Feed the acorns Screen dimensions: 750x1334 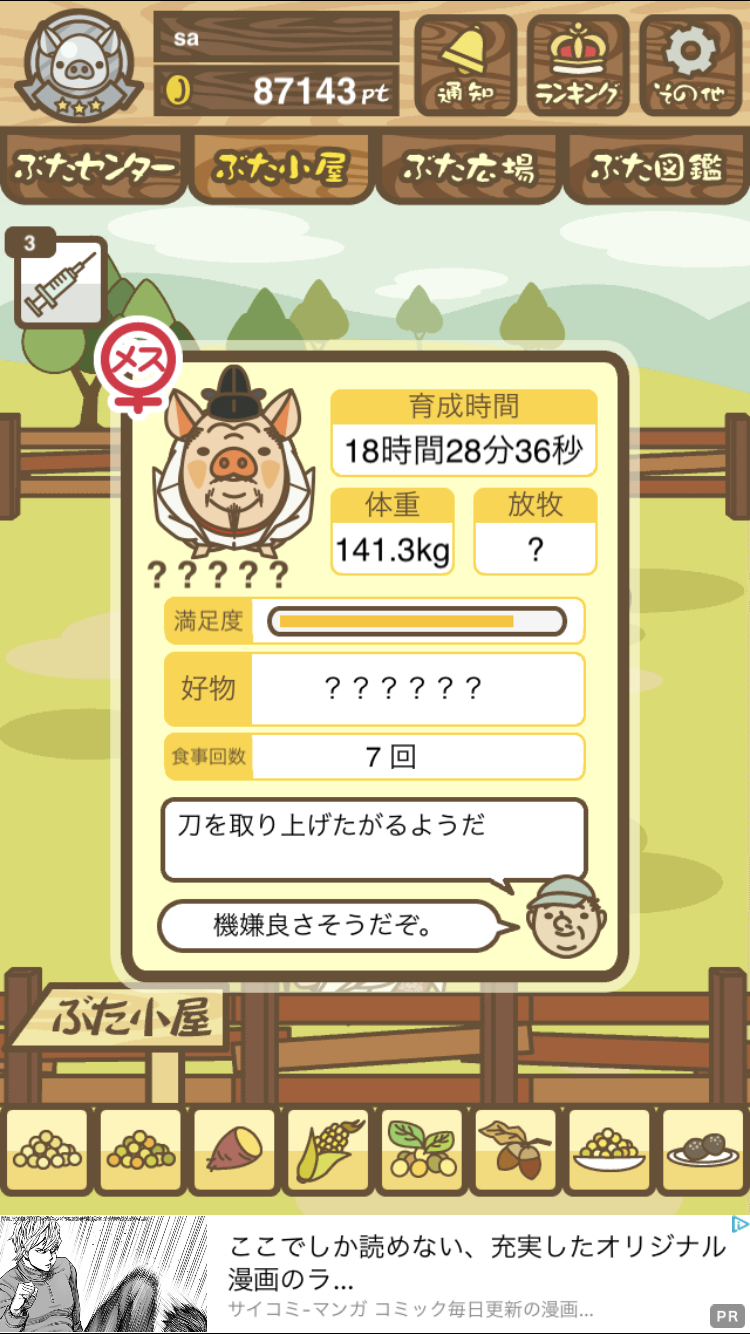click(515, 1151)
